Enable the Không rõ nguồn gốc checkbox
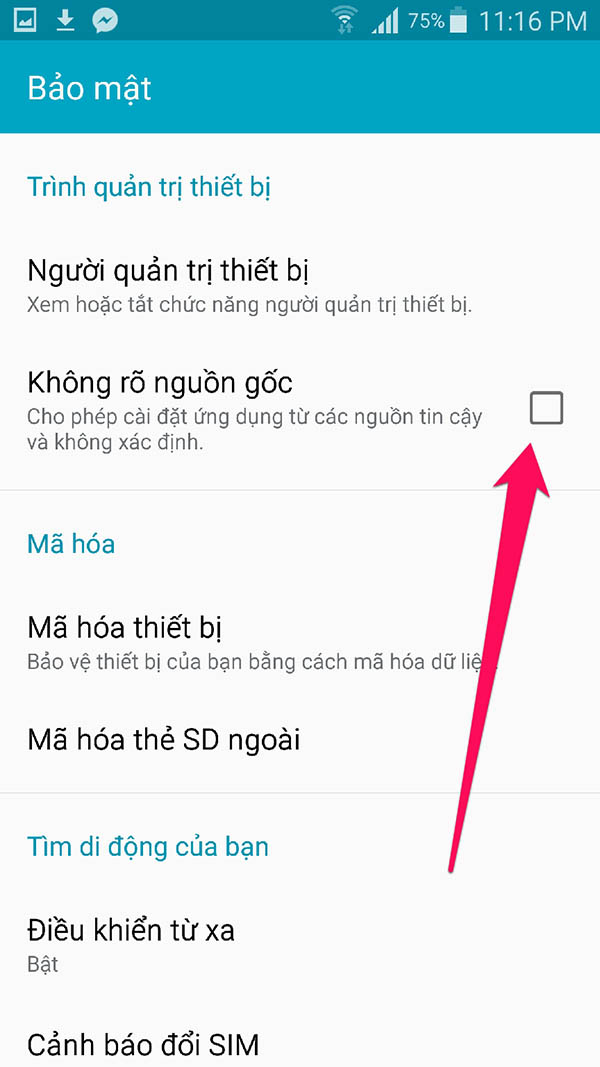Image resolution: width=600 pixels, height=1067 pixels. point(546,408)
